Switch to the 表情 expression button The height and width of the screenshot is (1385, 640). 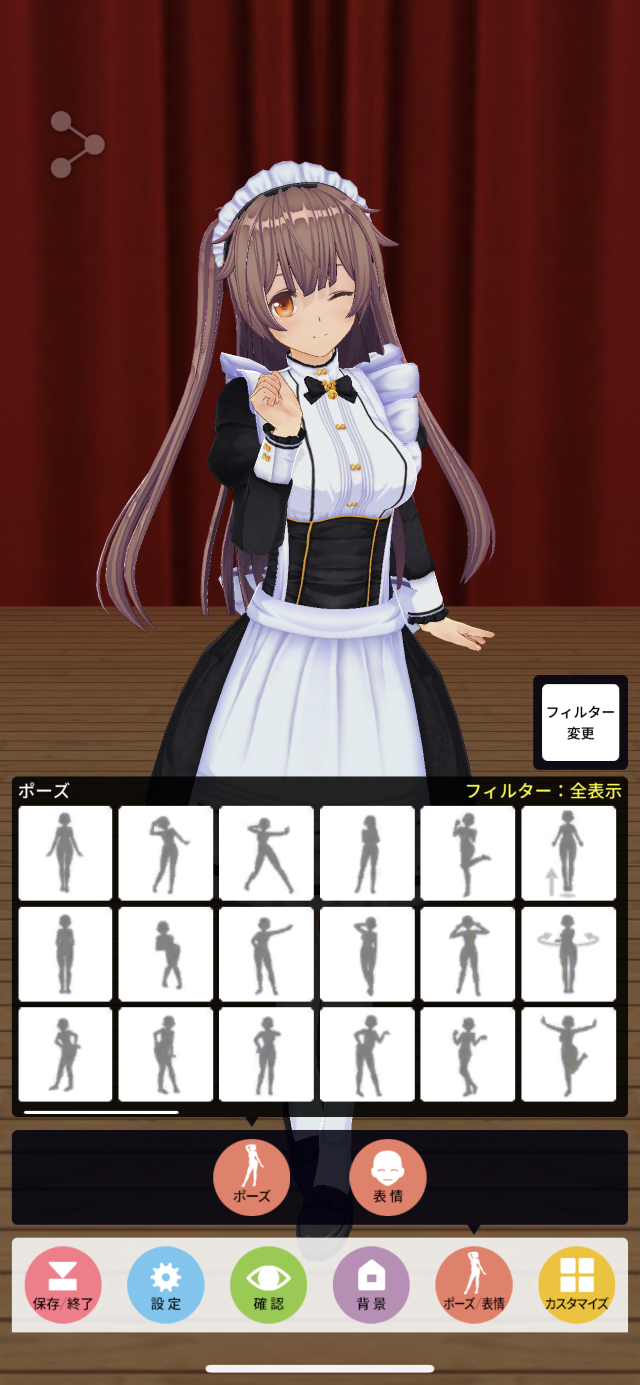388,1177
